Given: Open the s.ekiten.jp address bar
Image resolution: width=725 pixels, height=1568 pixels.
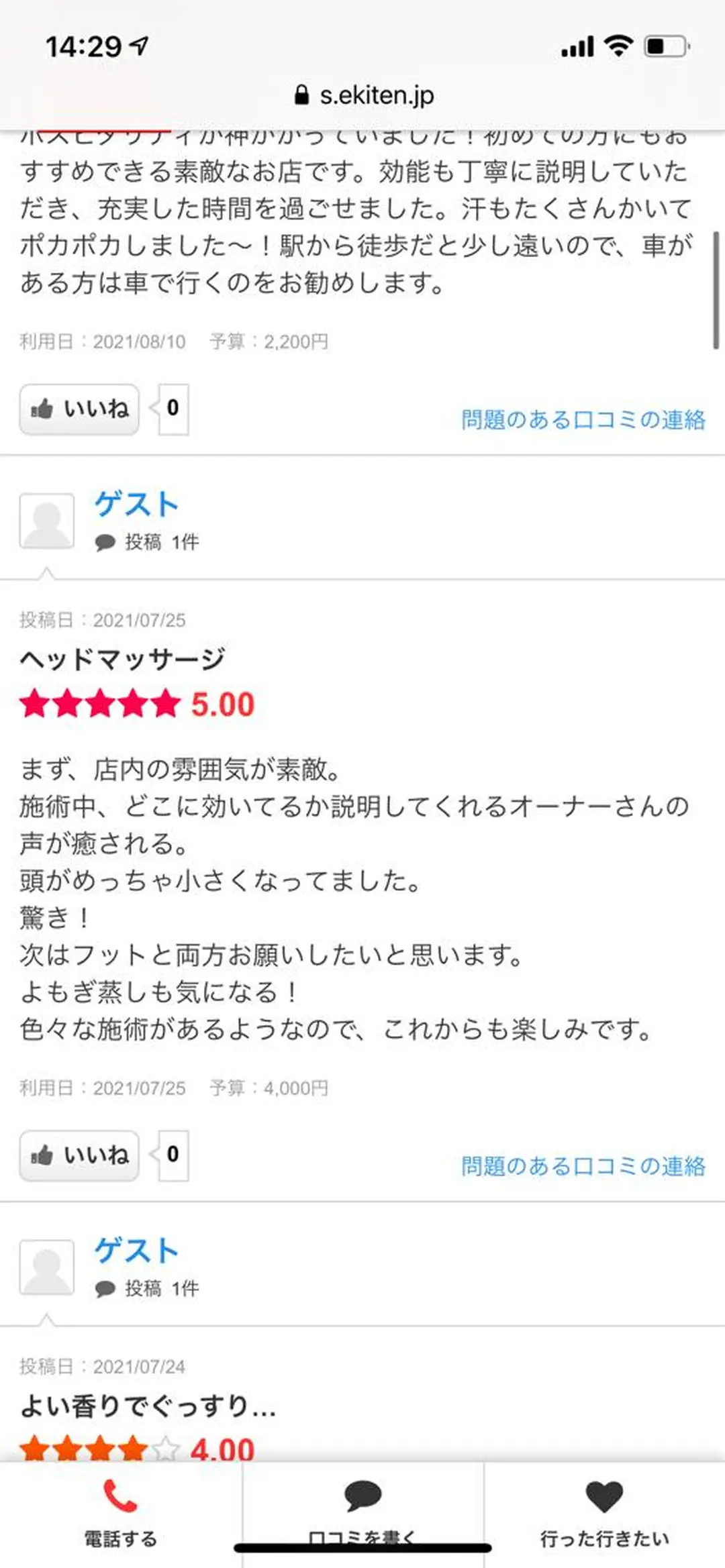Looking at the screenshot, I should 376,94.
